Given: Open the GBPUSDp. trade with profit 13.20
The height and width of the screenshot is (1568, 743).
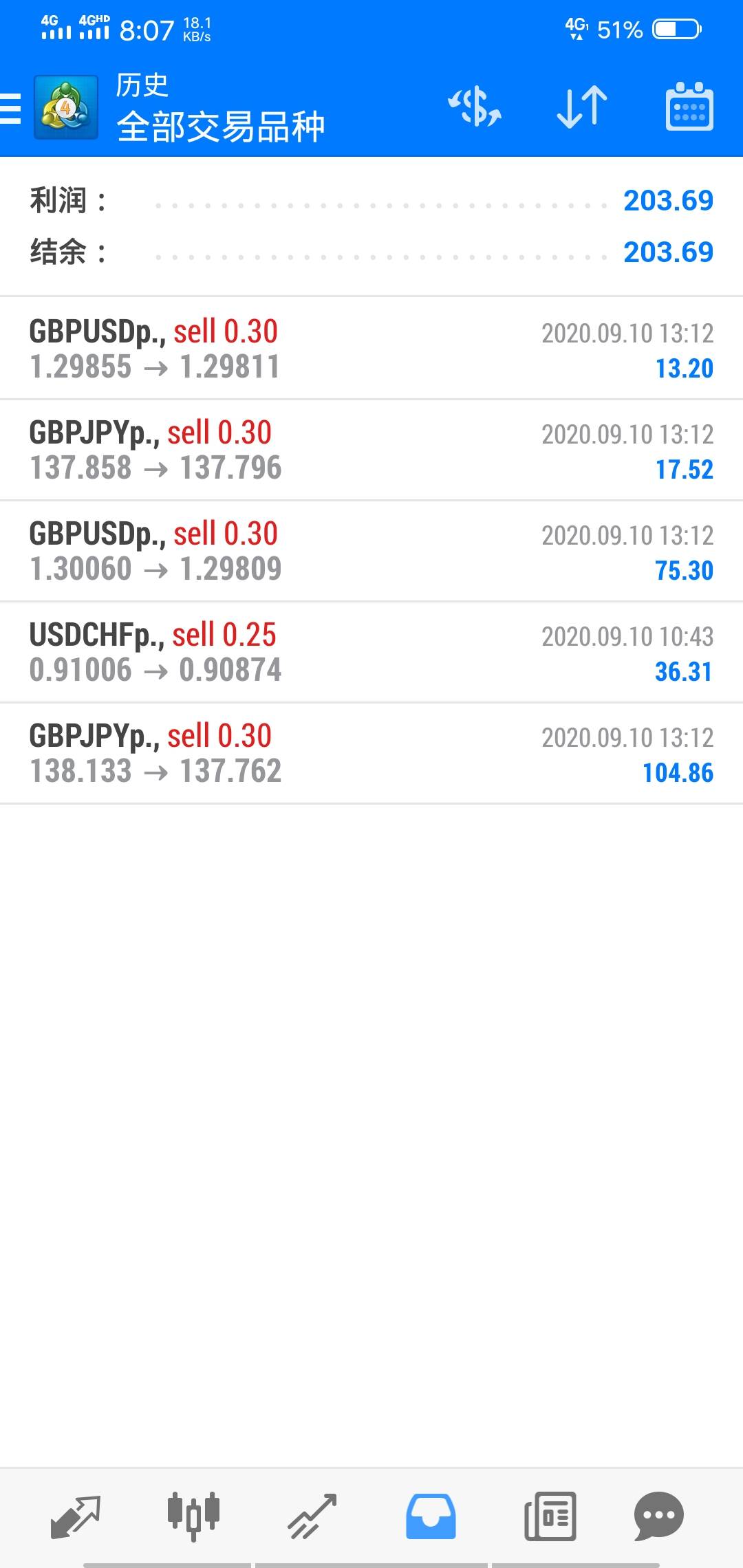Looking at the screenshot, I should pyautogui.click(x=371, y=349).
